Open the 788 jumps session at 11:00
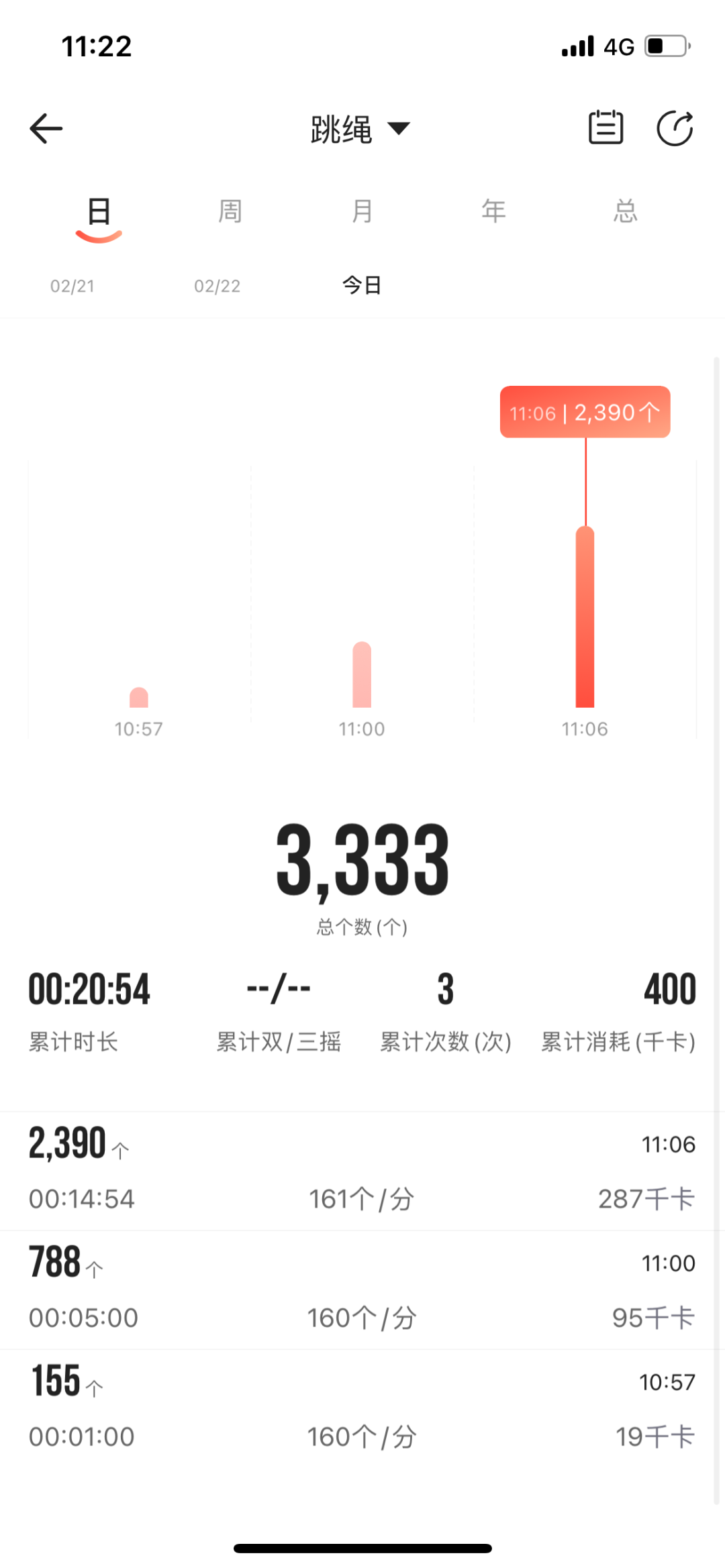This screenshot has height=1568, width=725. pyautogui.click(x=362, y=1290)
